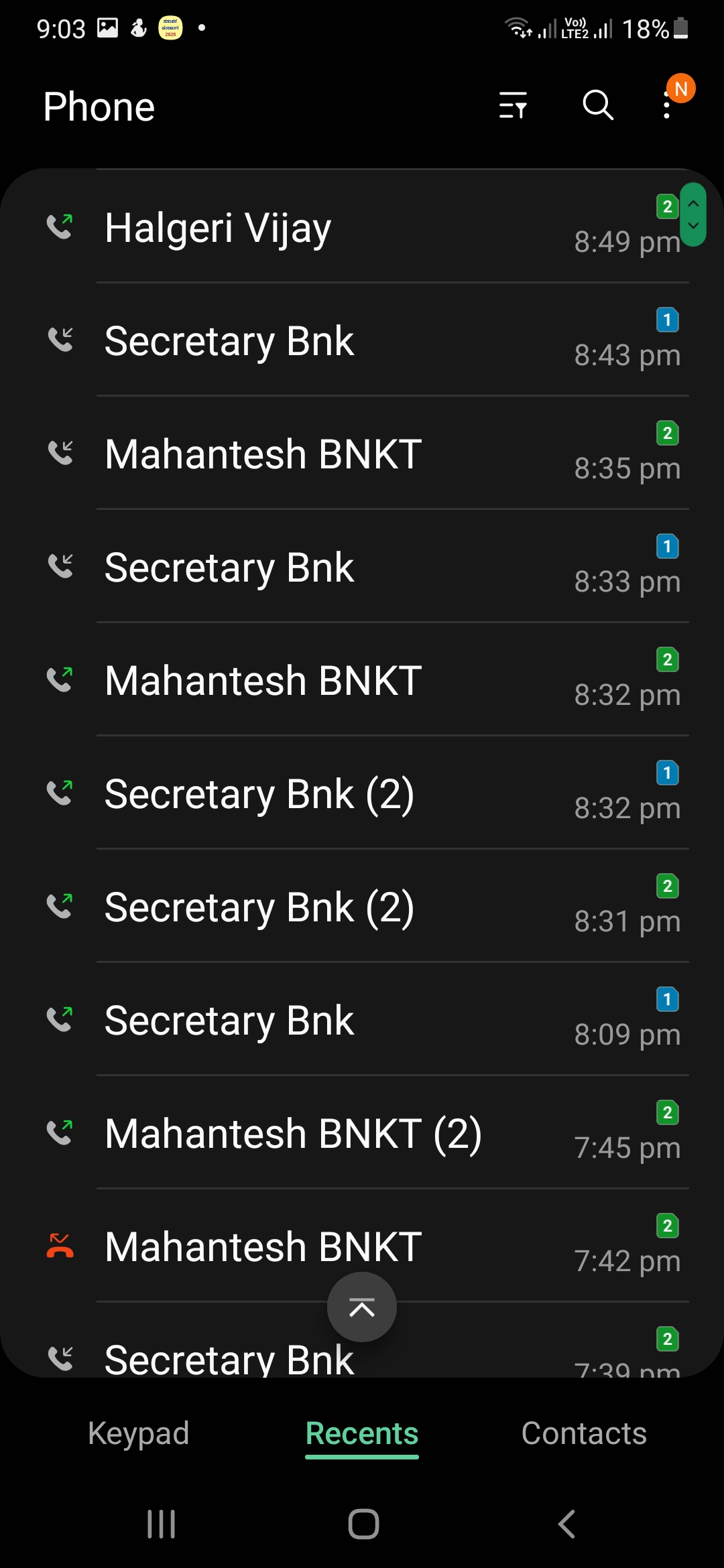Open Mahantesh BNKT call at 8:32 pm
Screen dimensions: 724x1568
coord(335,681)
